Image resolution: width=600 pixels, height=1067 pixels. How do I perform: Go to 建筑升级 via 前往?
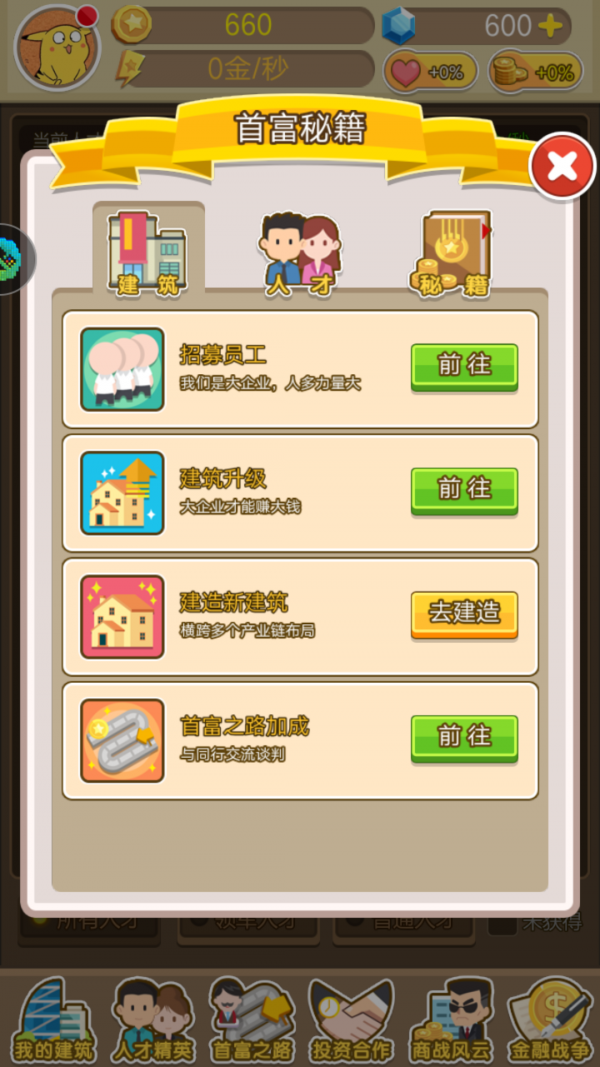pyautogui.click(x=464, y=490)
